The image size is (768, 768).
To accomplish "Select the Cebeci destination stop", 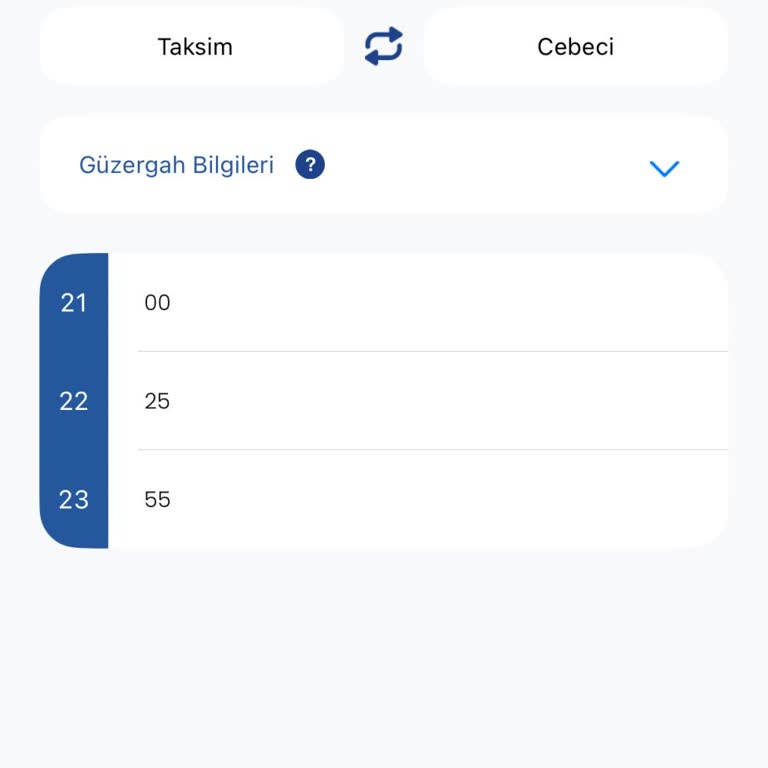I will pos(575,47).
